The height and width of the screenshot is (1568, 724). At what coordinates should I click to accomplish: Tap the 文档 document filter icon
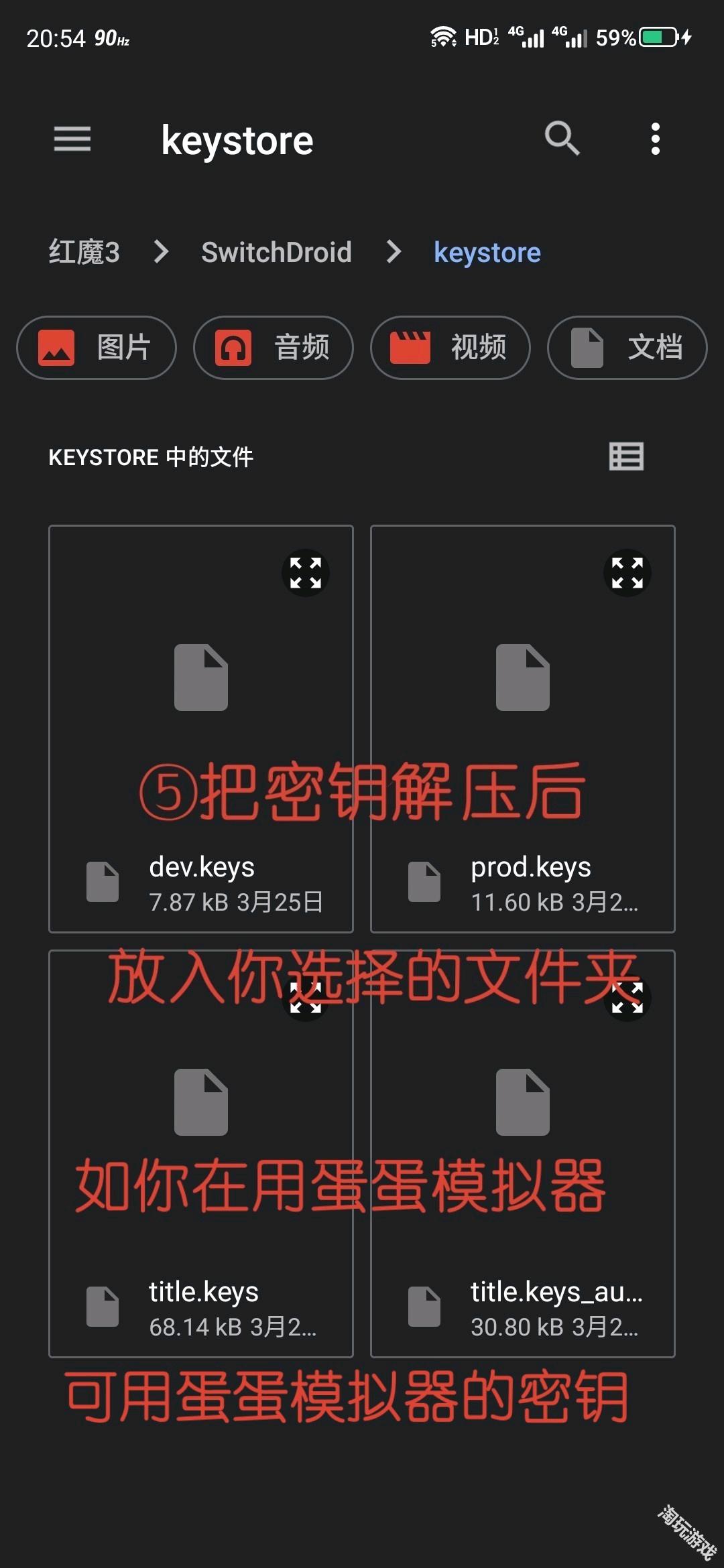tap(586, 348)
